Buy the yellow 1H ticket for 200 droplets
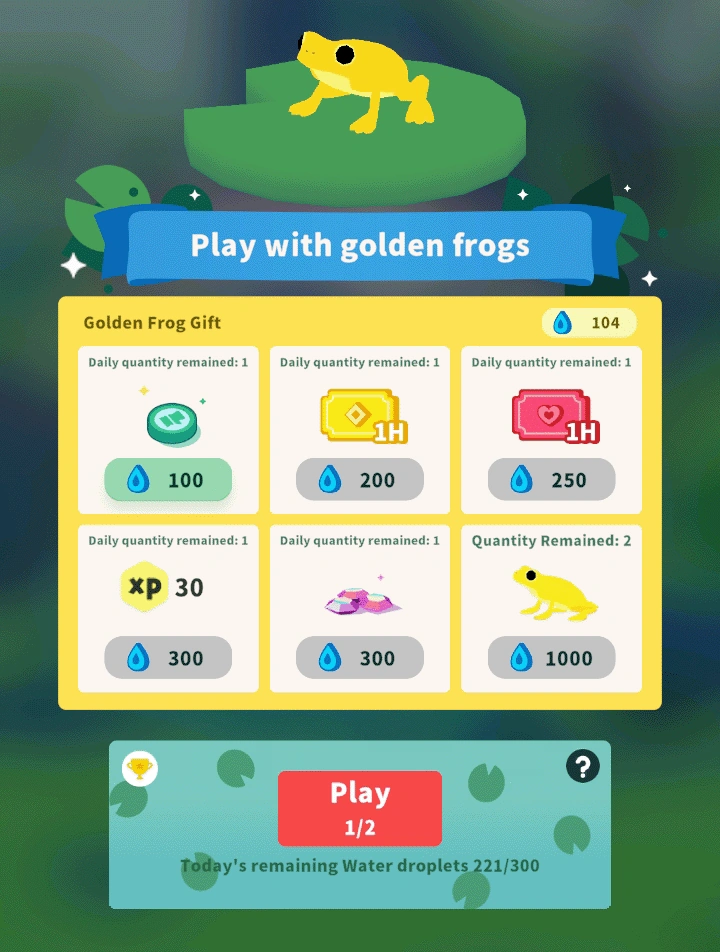 click(x=360, y=480)
